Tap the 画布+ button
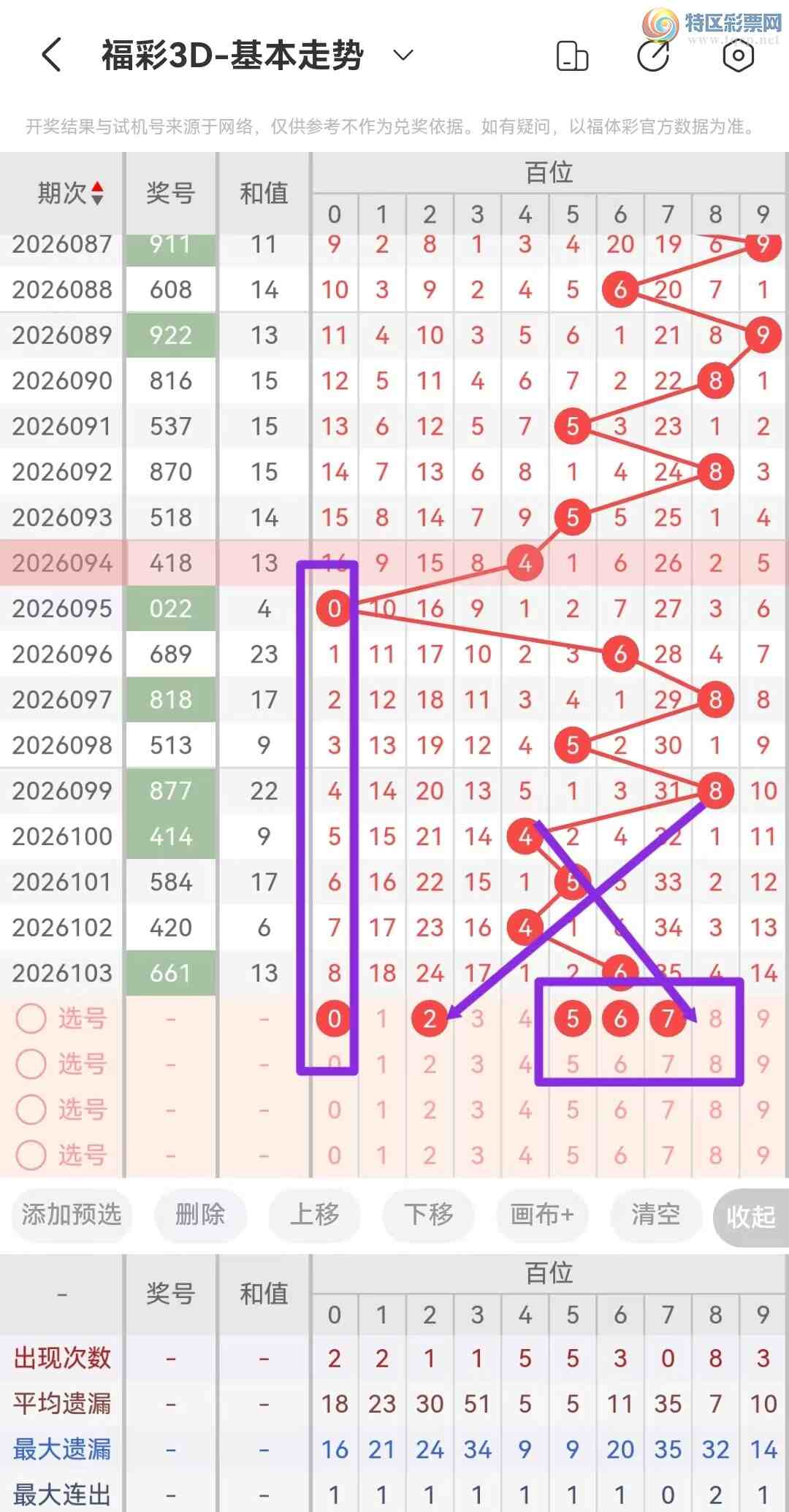Screen dimensions: 789x1512 (x=541, y=1215)
